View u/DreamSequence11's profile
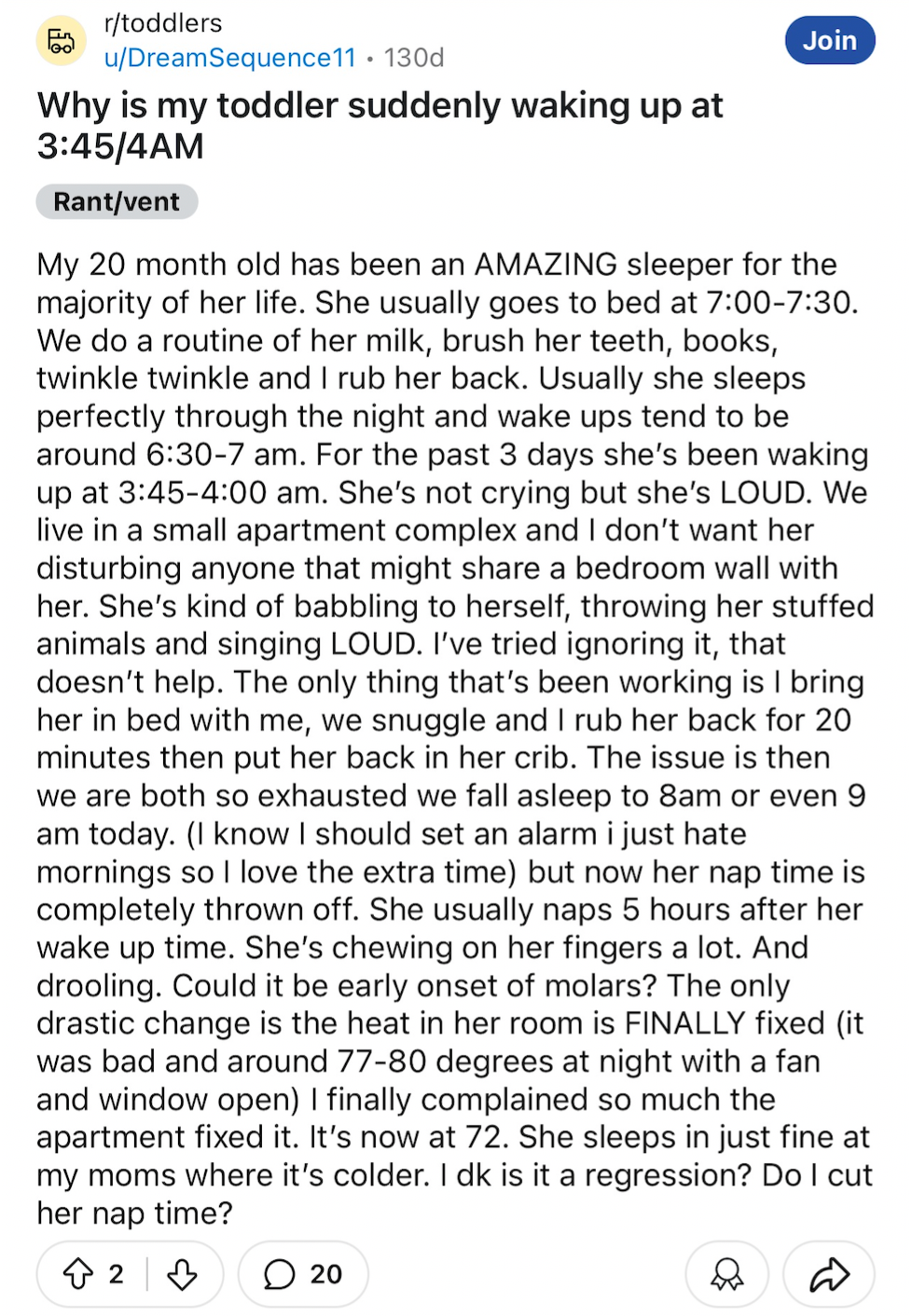This screenshot has height=1316, width=912. tap(230, 58)
